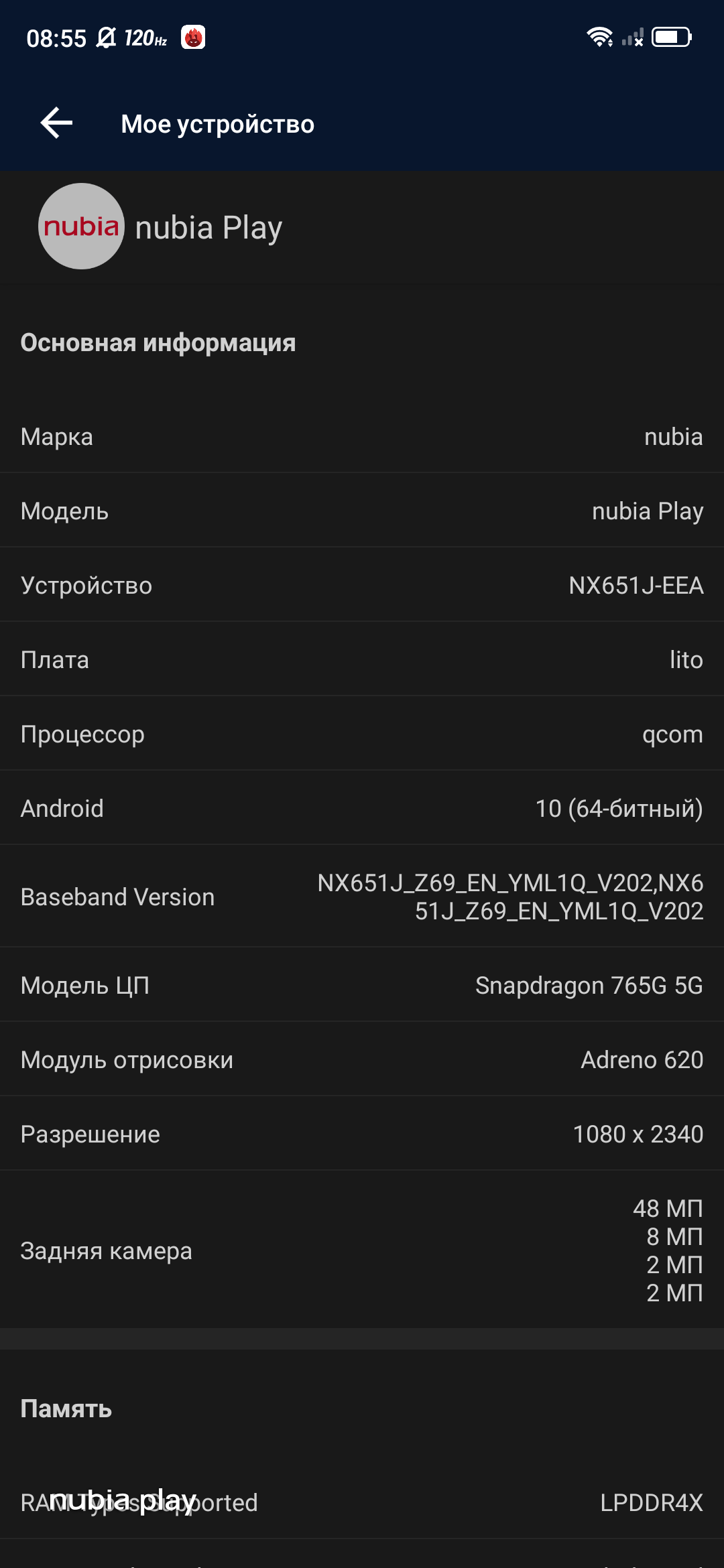724x1568 pixels.
Task: Go back from the Мое устройство screen
Action: [56, 123]
